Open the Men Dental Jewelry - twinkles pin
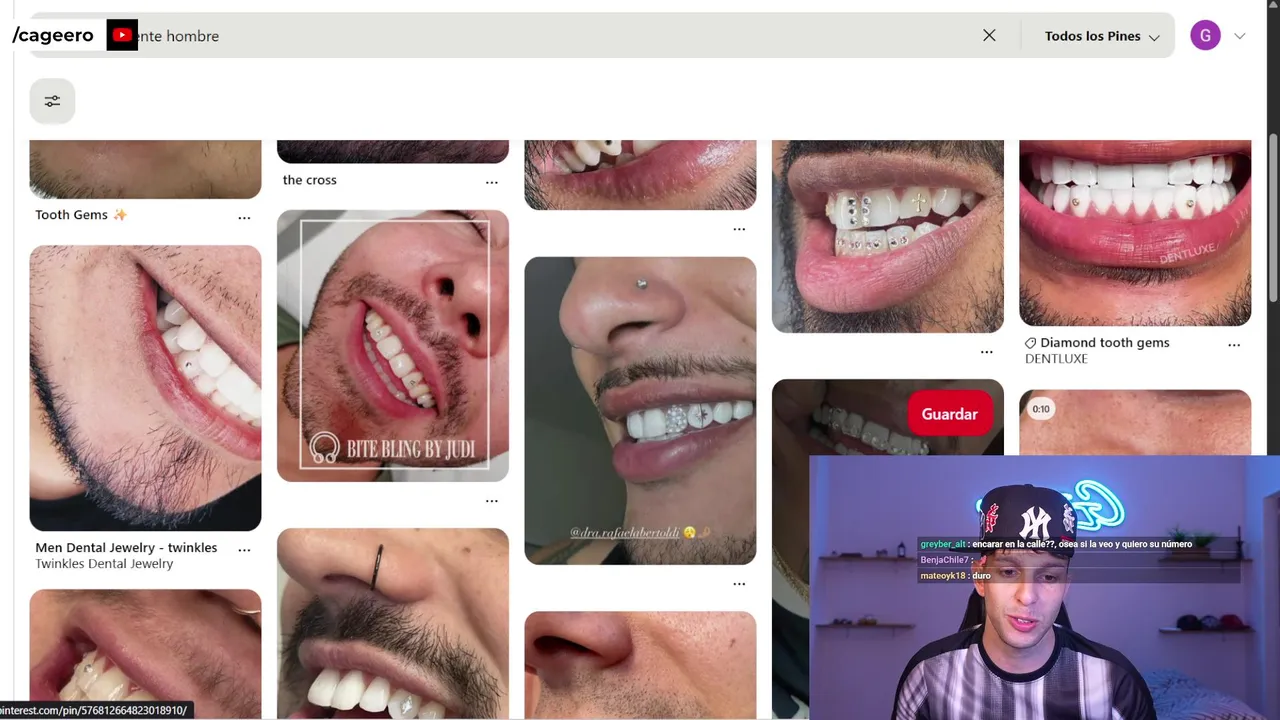1280x720 pixels. point(145,388)
